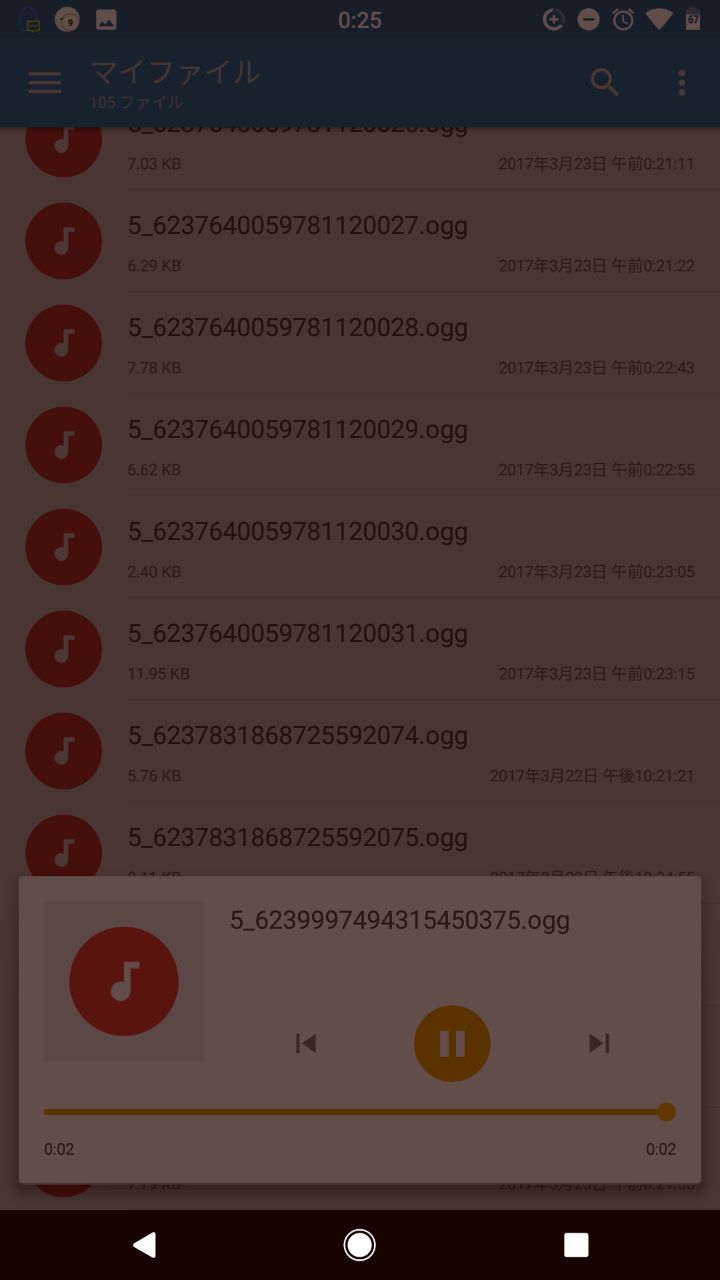The width and height of the screenshot is (720, 1280).
Task: Go back with system back button
Action: pos(145,1244)
